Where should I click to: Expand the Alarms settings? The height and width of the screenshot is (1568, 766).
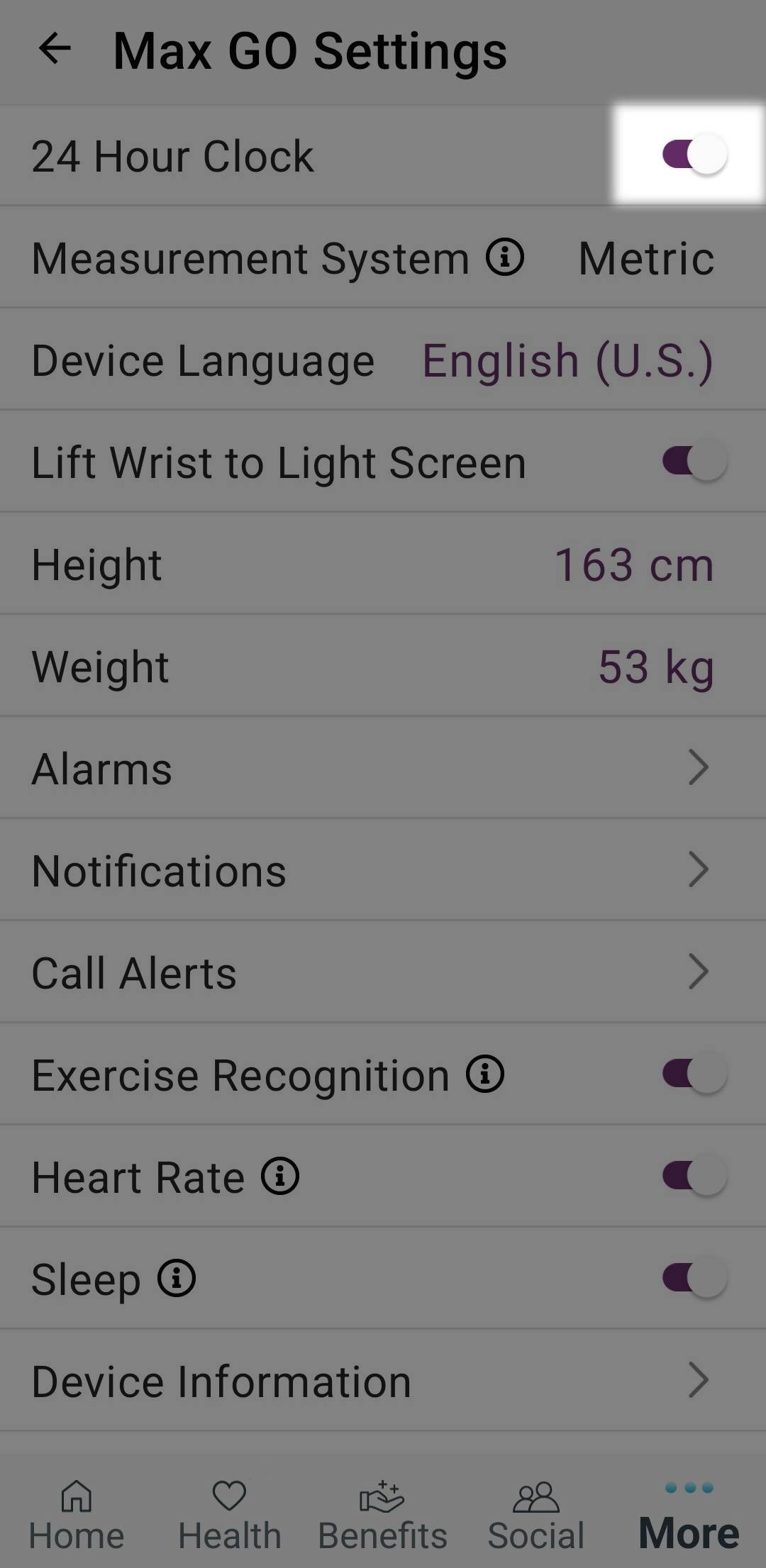699,767
